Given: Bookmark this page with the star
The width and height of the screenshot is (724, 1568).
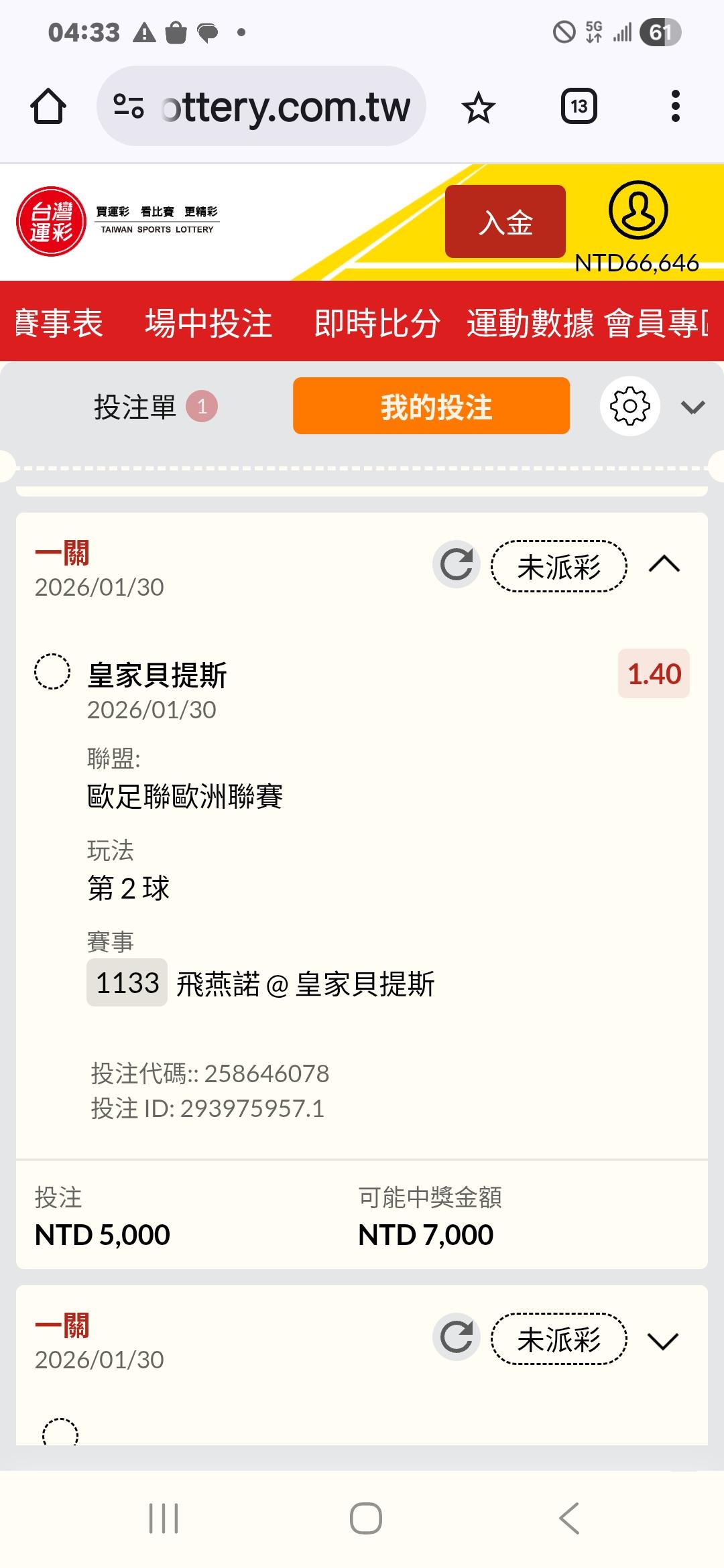Looking at the screenshot, I should tap(478, 107).
